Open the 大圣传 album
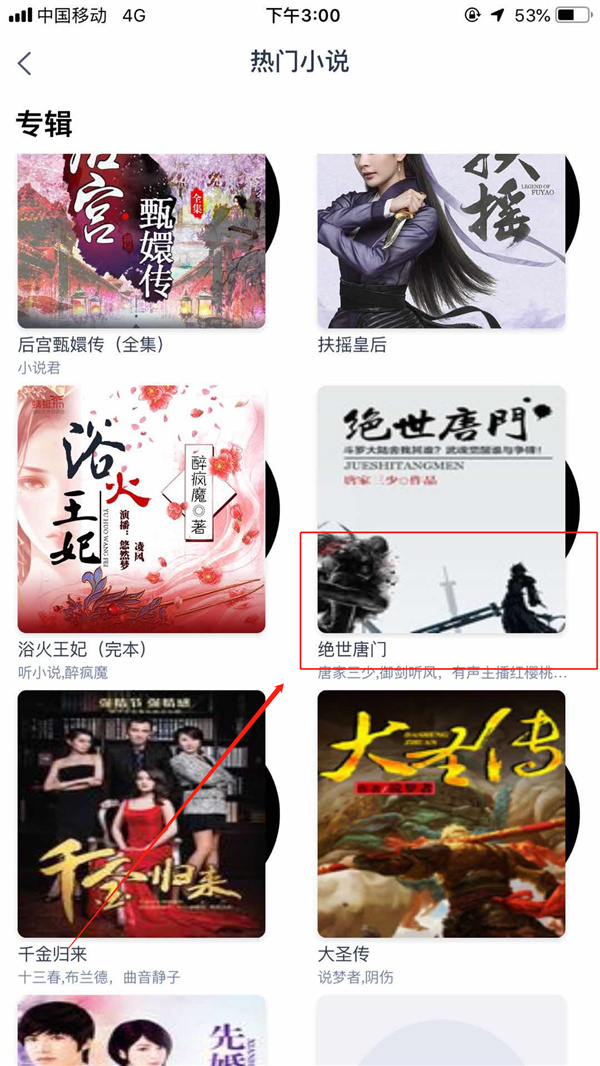Viewport: 600px width, 1066px height. tap(441, 813)
